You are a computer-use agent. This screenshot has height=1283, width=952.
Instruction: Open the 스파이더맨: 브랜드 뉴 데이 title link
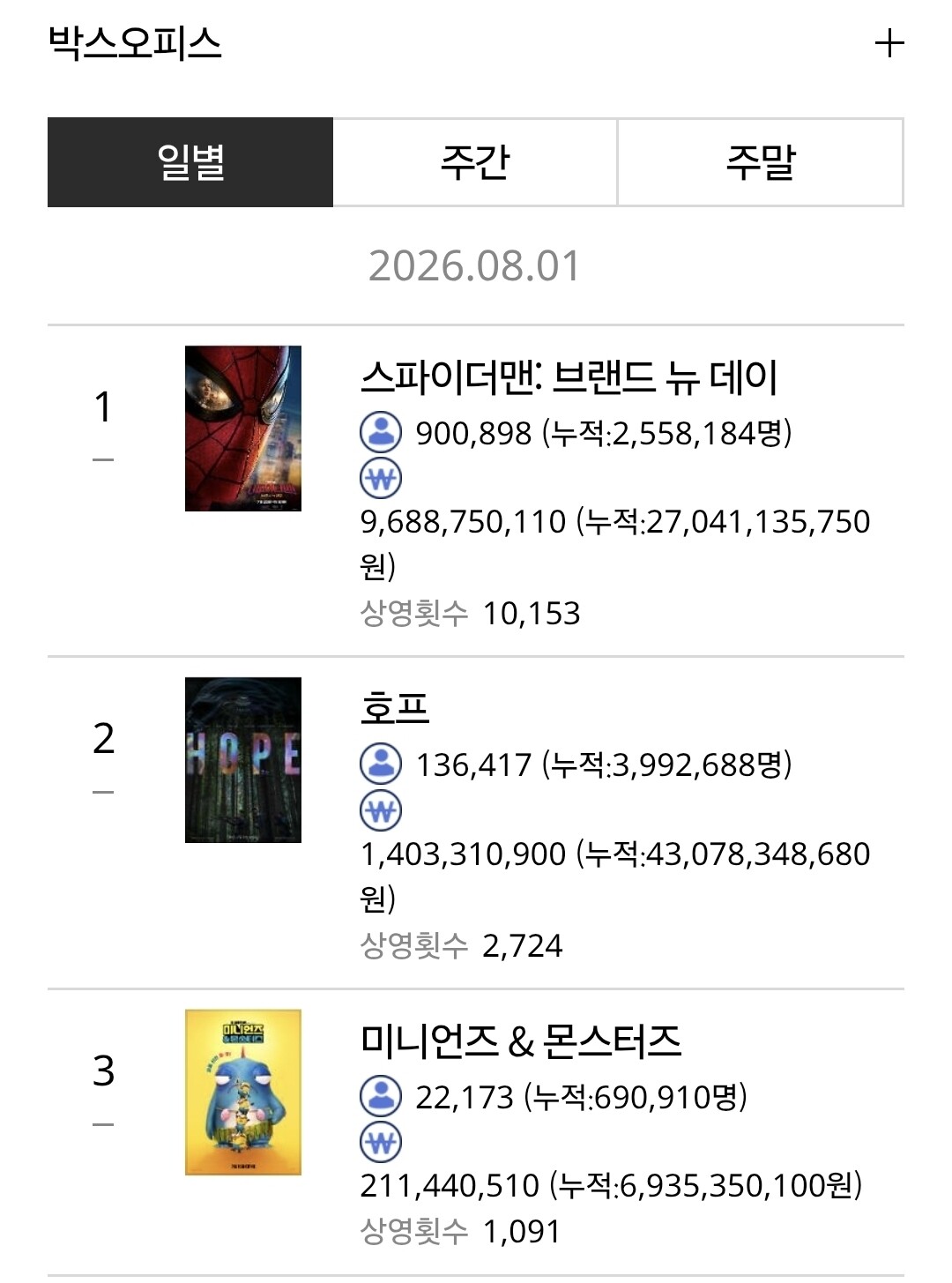pos(569,377)
